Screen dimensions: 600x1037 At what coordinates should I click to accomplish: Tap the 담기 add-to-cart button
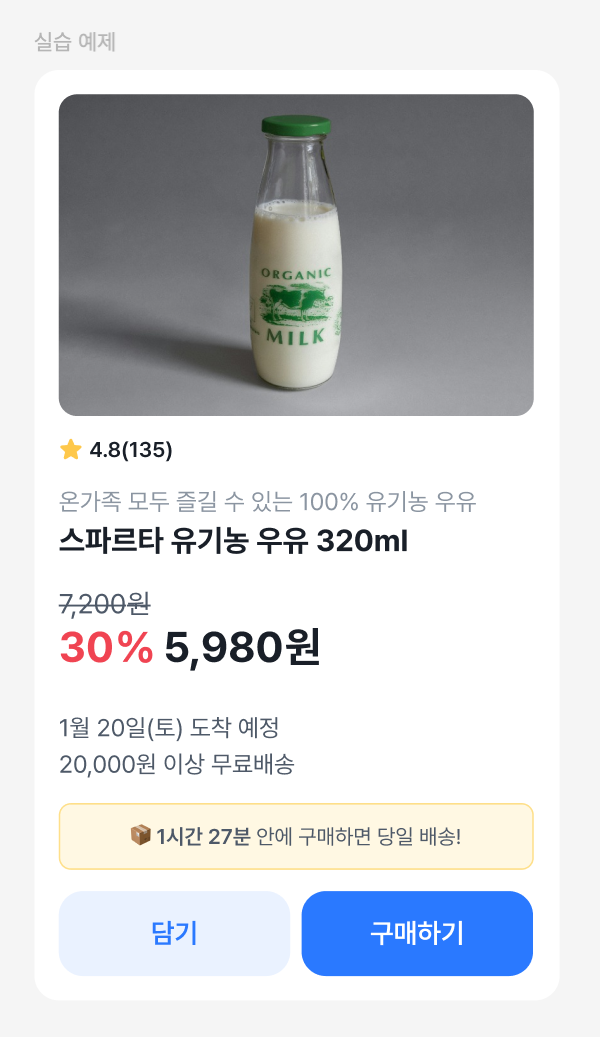click(174, 933)
